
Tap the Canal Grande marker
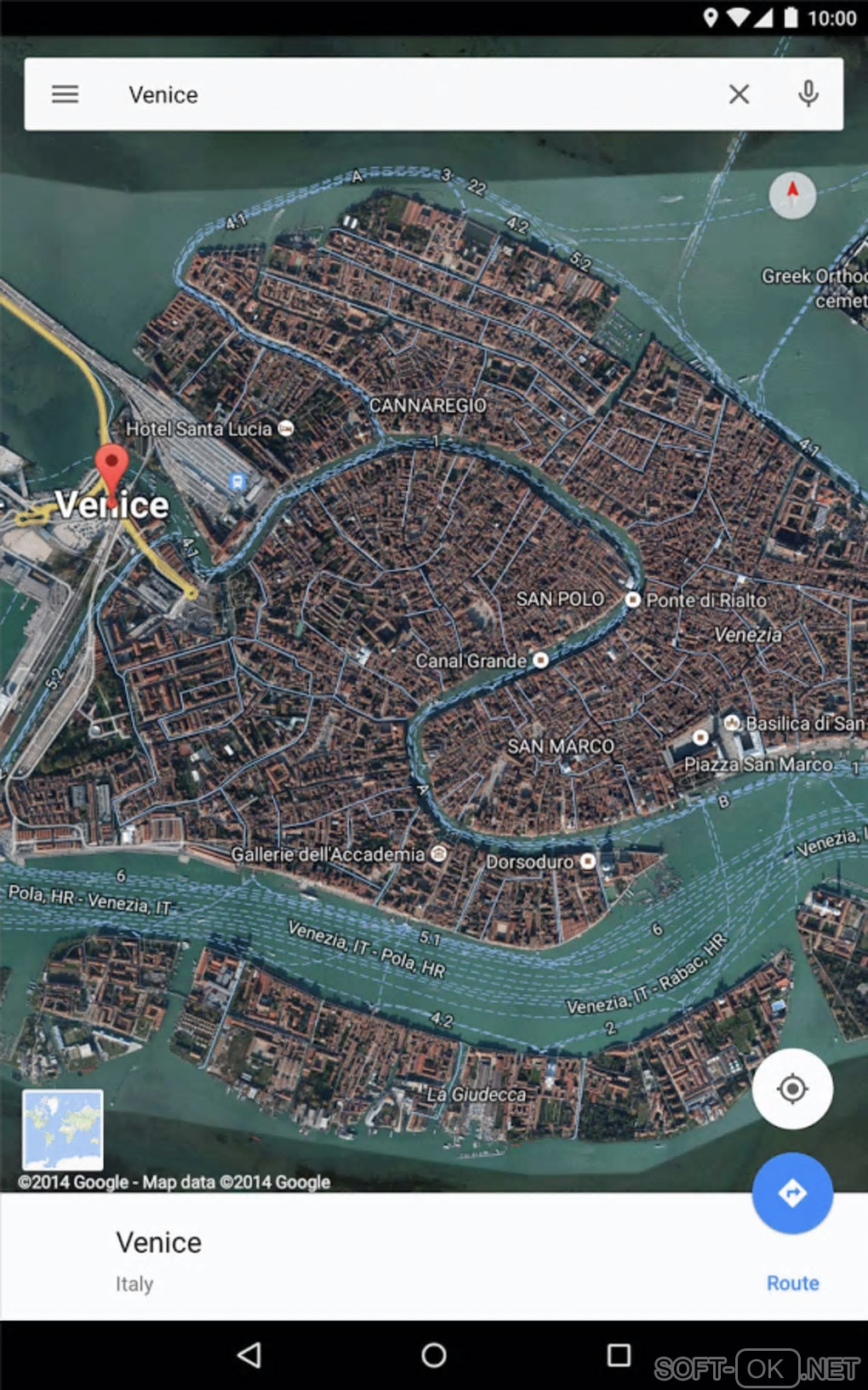pos(540,661)
